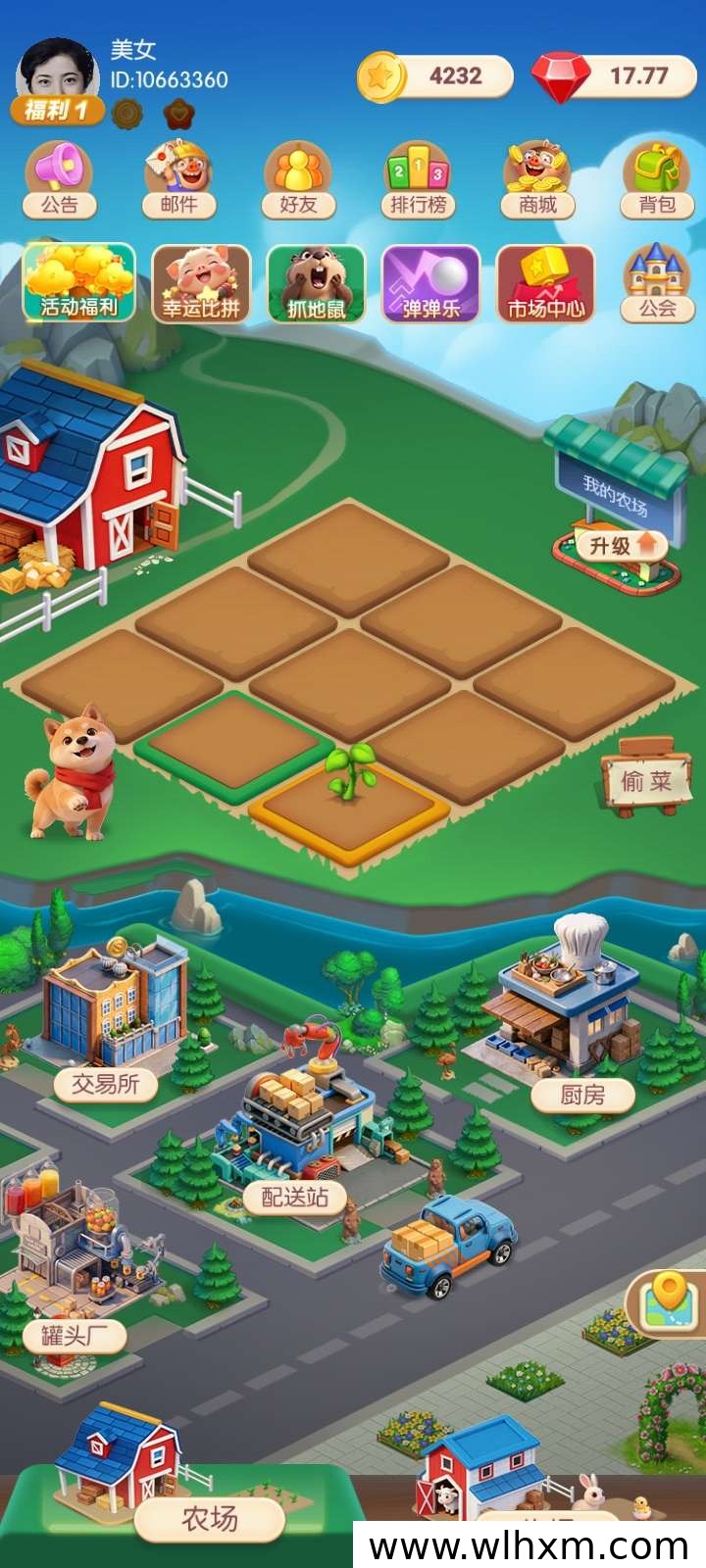Open the 配送站 delivery station
This screenshot has width=706, height=1568.
coord(294,1197)
